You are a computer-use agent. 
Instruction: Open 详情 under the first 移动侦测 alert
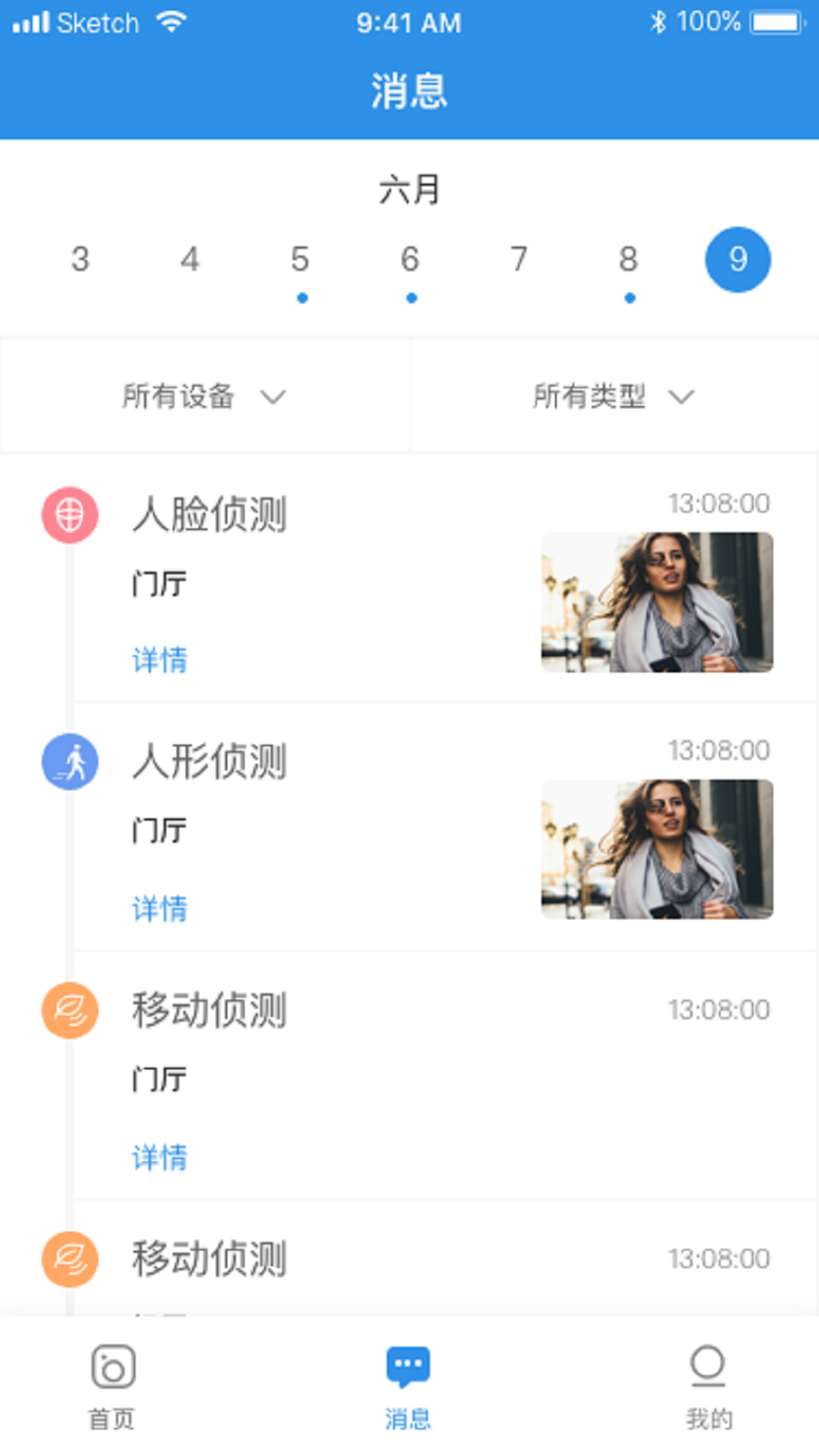[159, 1156]
